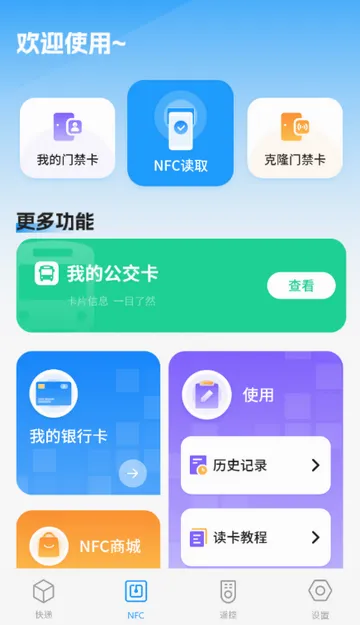Screen dimensions: 360x625
Task: Open 读卡教程 row
Action: point(256,537)
